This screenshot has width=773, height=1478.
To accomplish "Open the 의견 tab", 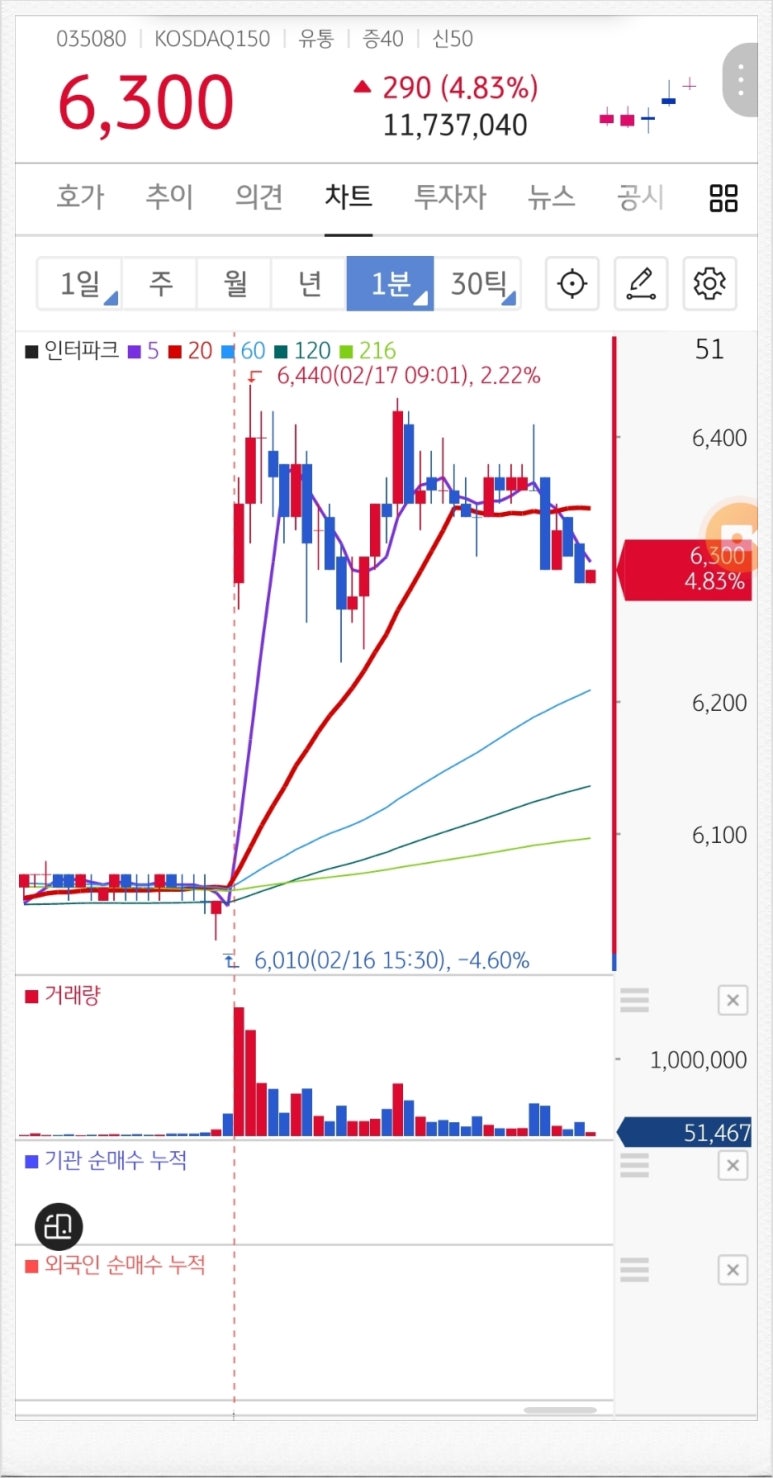I will click(259, 197).
